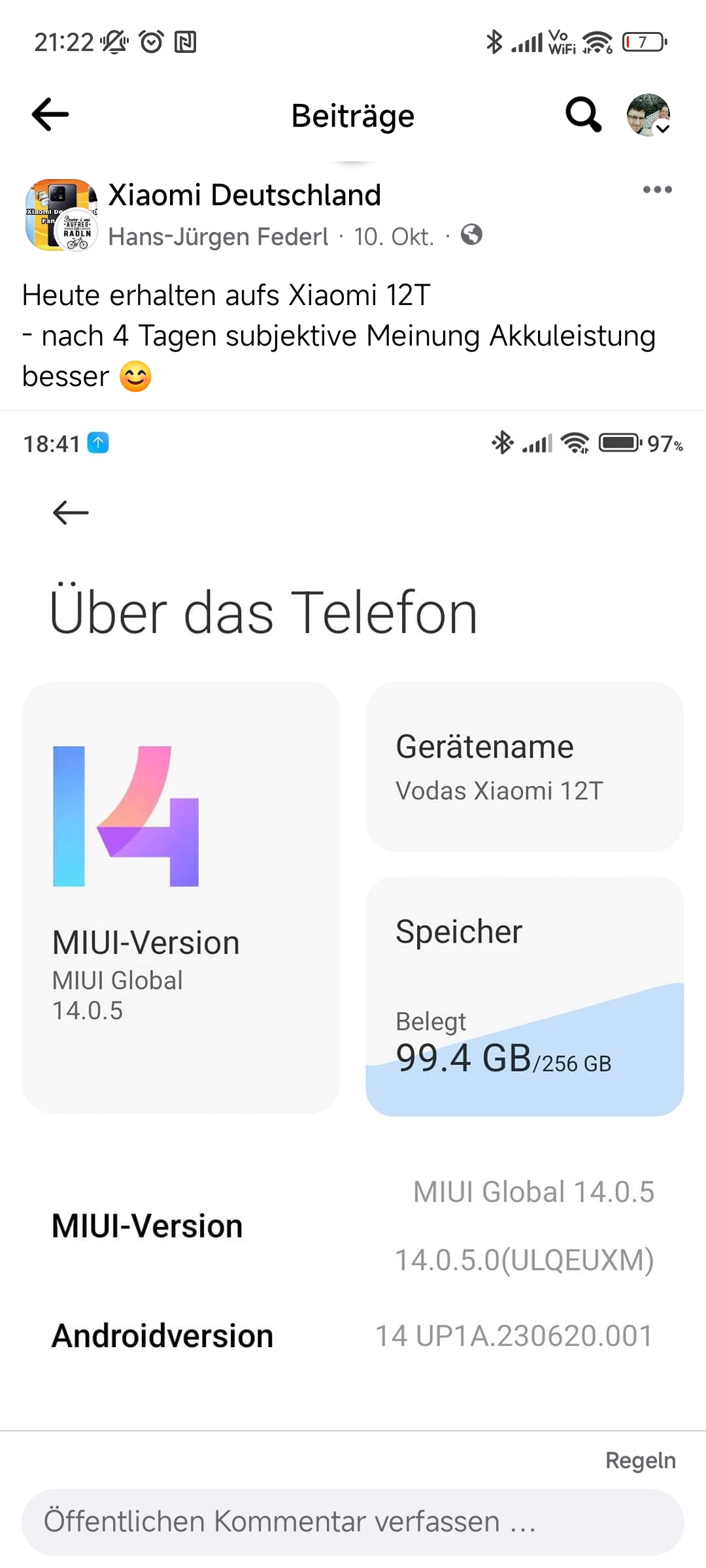This screenshot has width=706, height=1568.
Task: Open search in the Beiträge header
Action: (582, 115)
